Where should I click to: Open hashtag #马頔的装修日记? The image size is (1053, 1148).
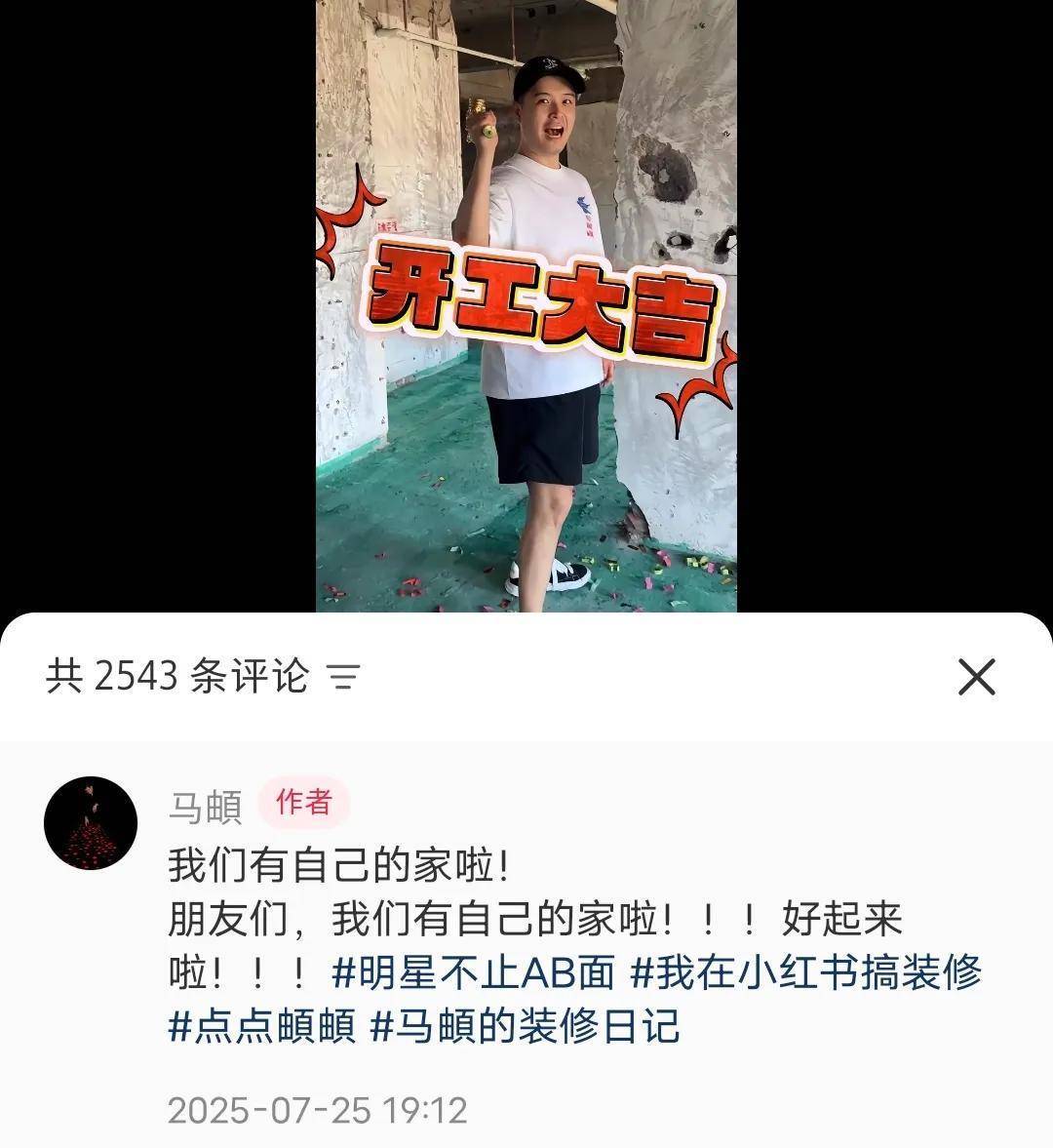(525, 1026)
